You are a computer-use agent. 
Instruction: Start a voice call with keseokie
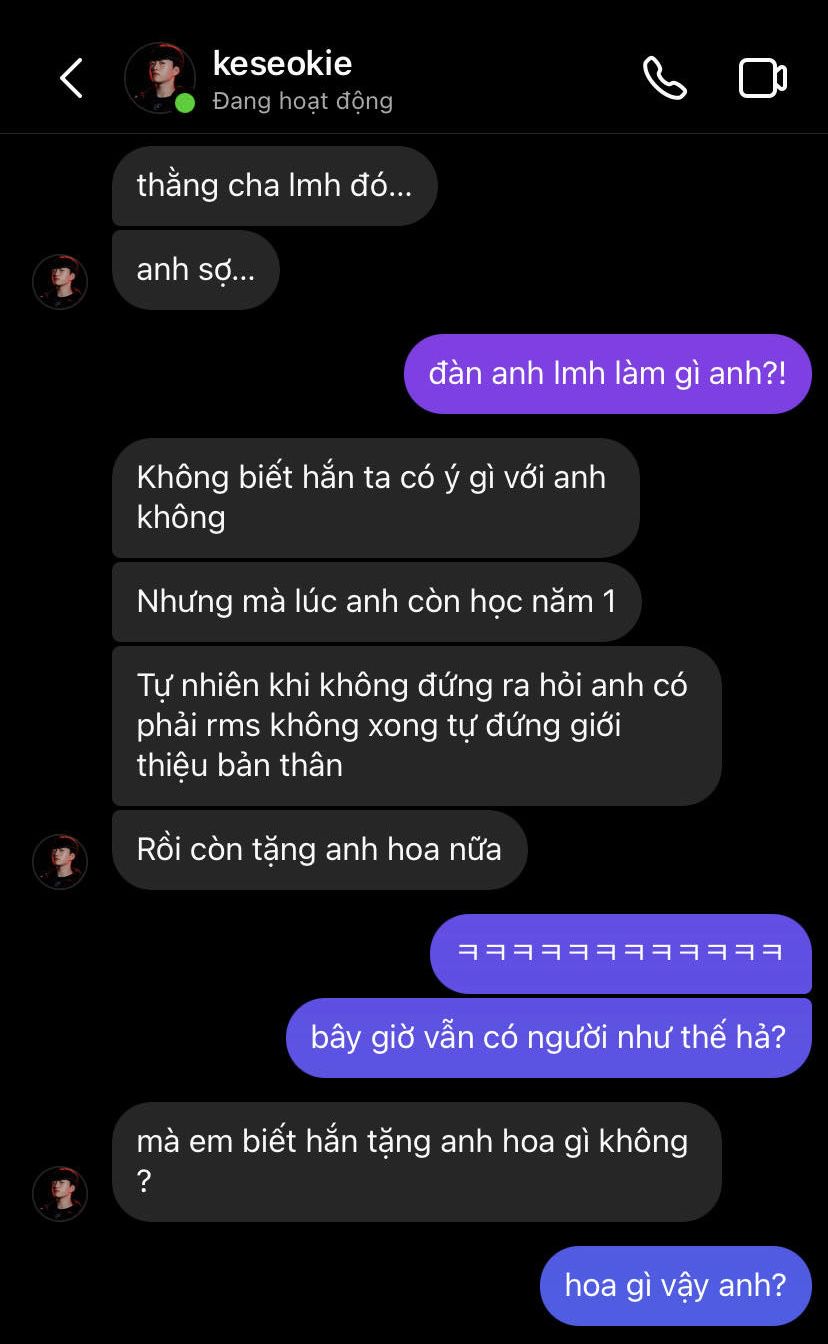[665, 78]
